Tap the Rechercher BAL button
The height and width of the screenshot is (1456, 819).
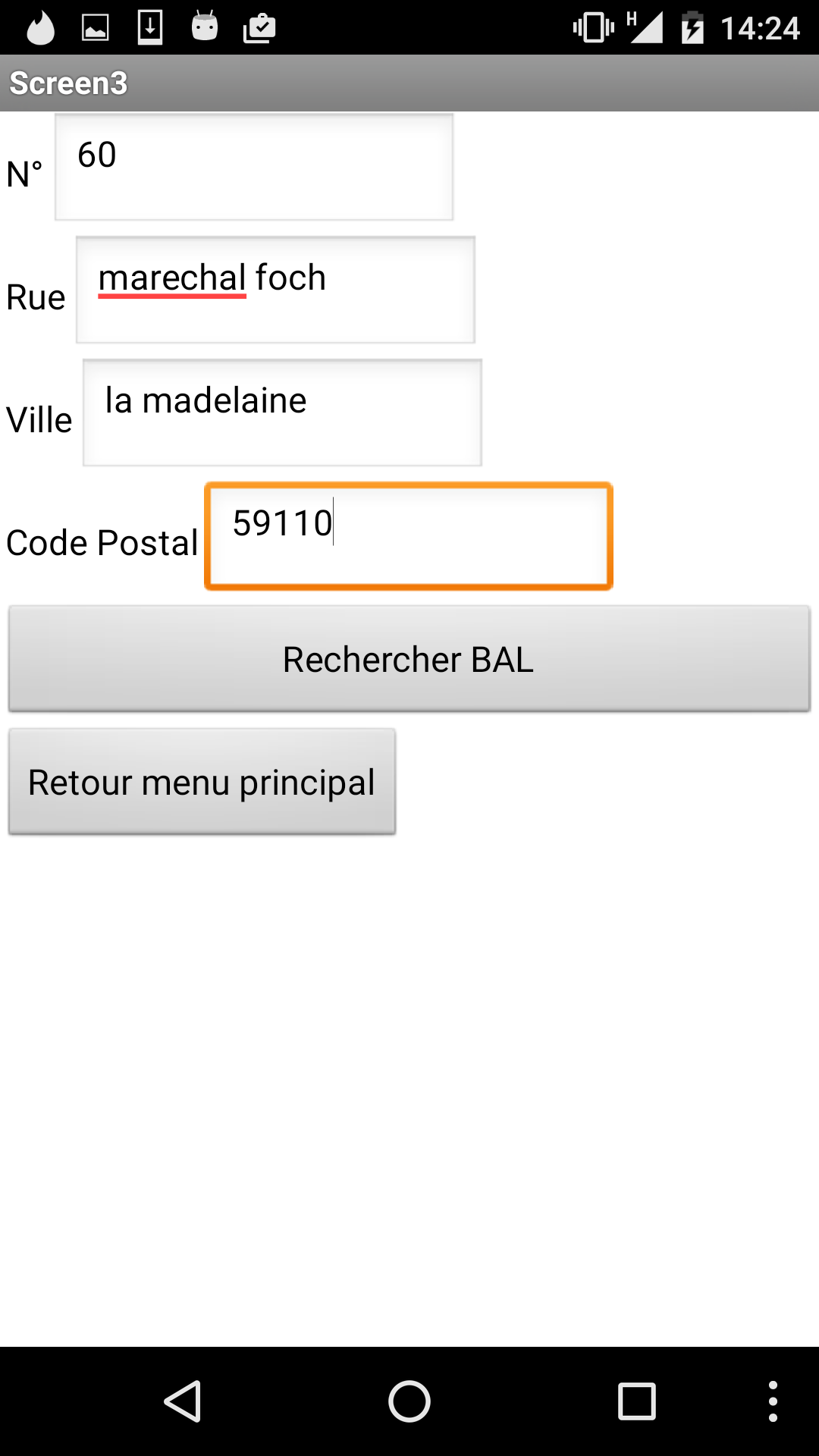409,659
